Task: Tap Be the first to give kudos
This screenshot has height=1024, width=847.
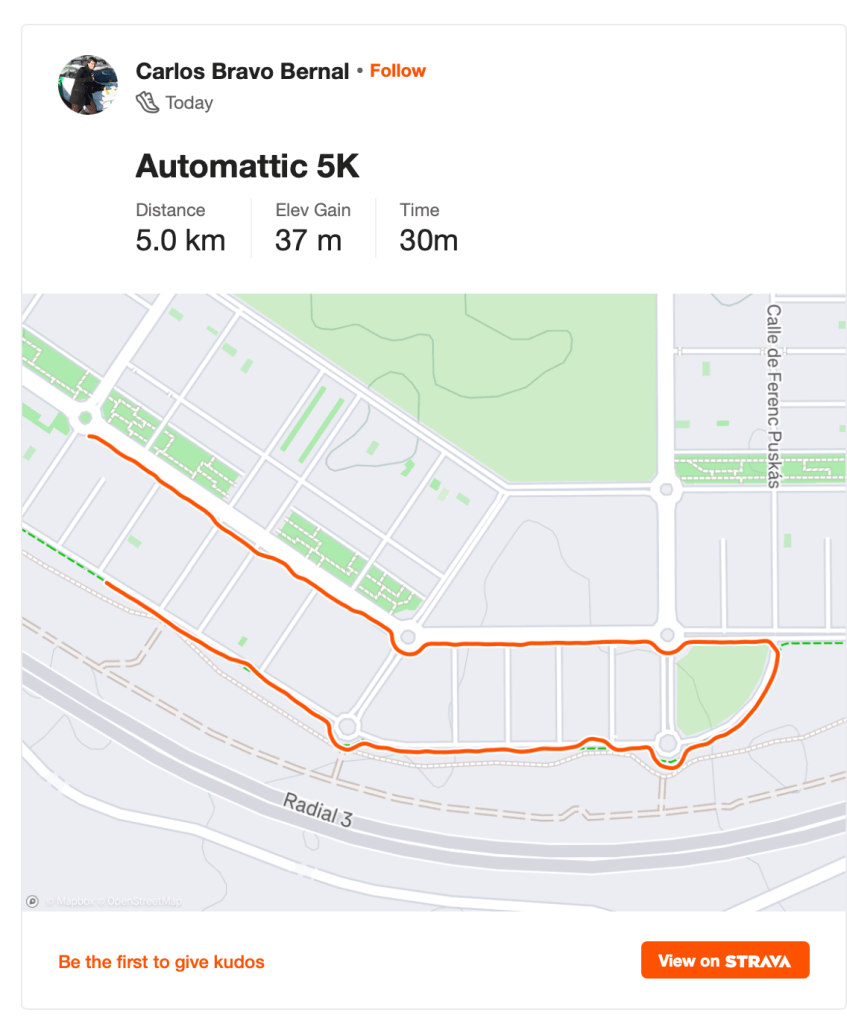Action: pos(161,962)
